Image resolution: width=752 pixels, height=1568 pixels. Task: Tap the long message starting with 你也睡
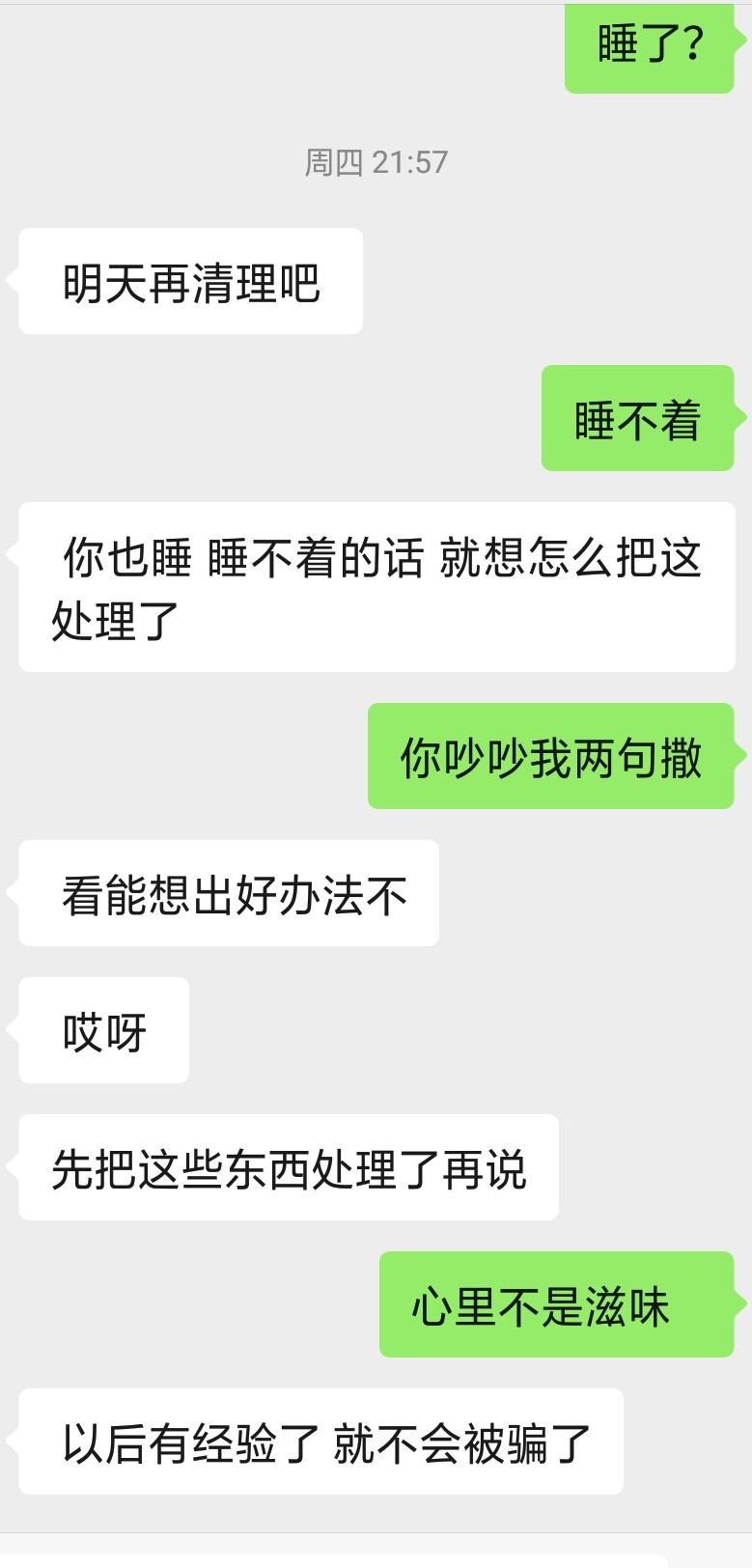376,586
